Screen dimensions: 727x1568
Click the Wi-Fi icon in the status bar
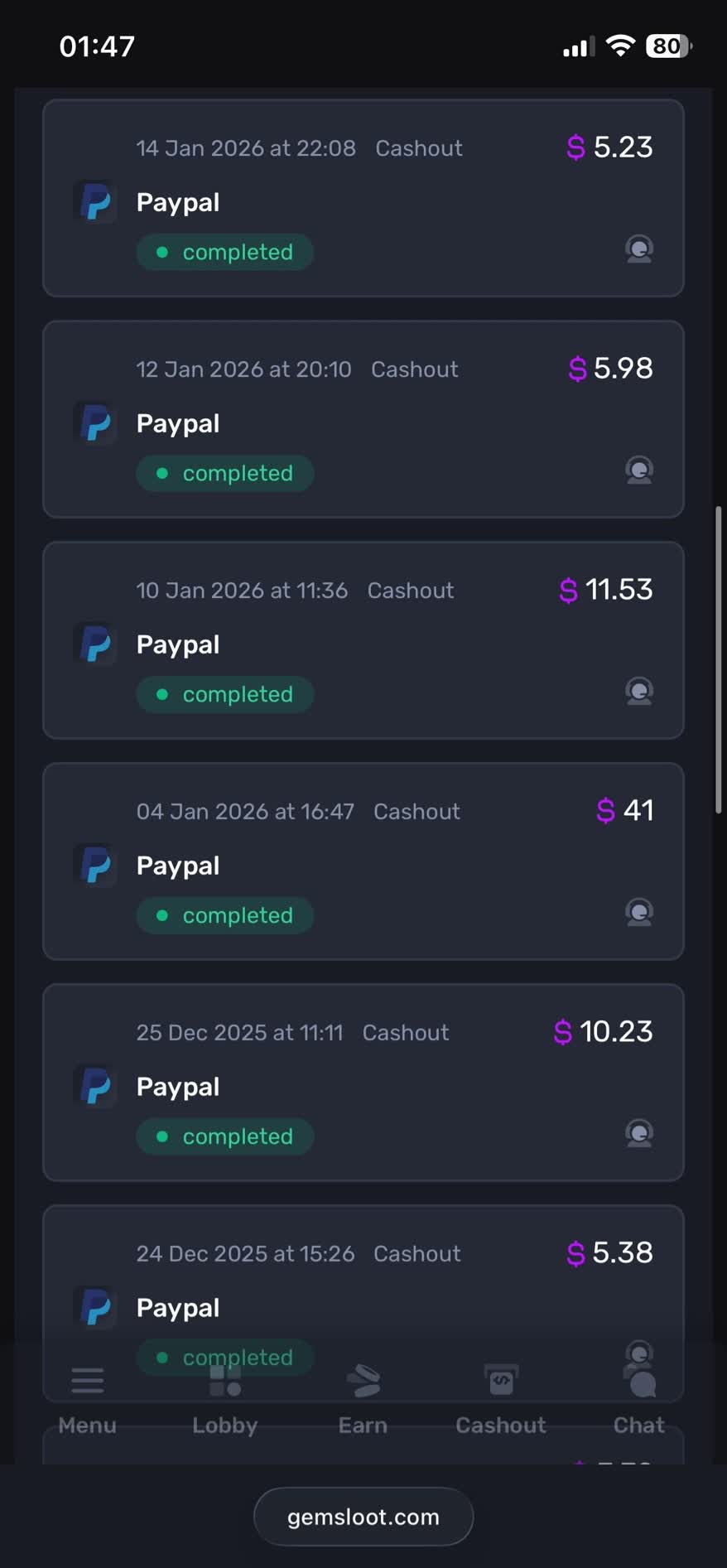click(x=619, y=46)
